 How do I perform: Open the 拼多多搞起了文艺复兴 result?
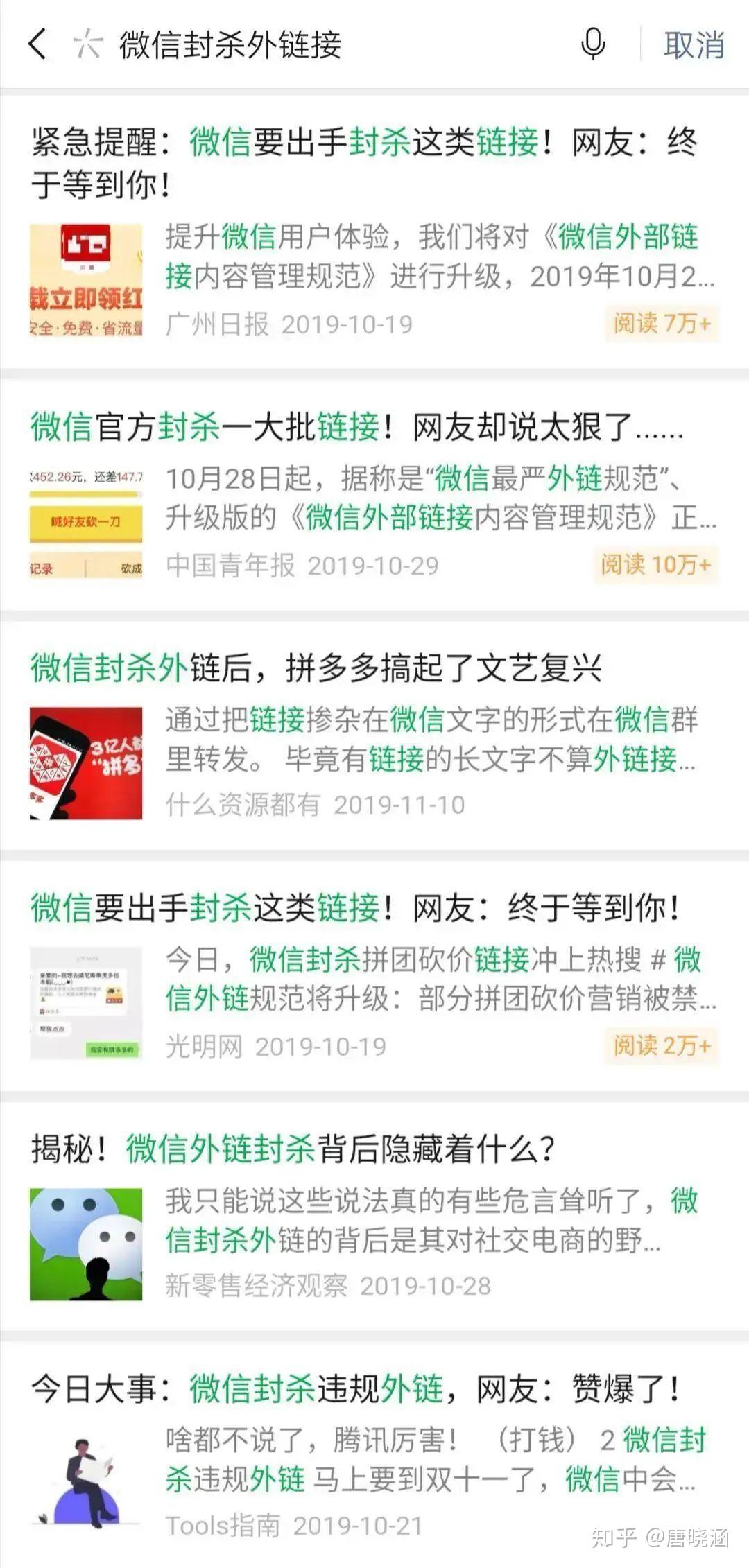pyautogui.click(x=316, y=668)
